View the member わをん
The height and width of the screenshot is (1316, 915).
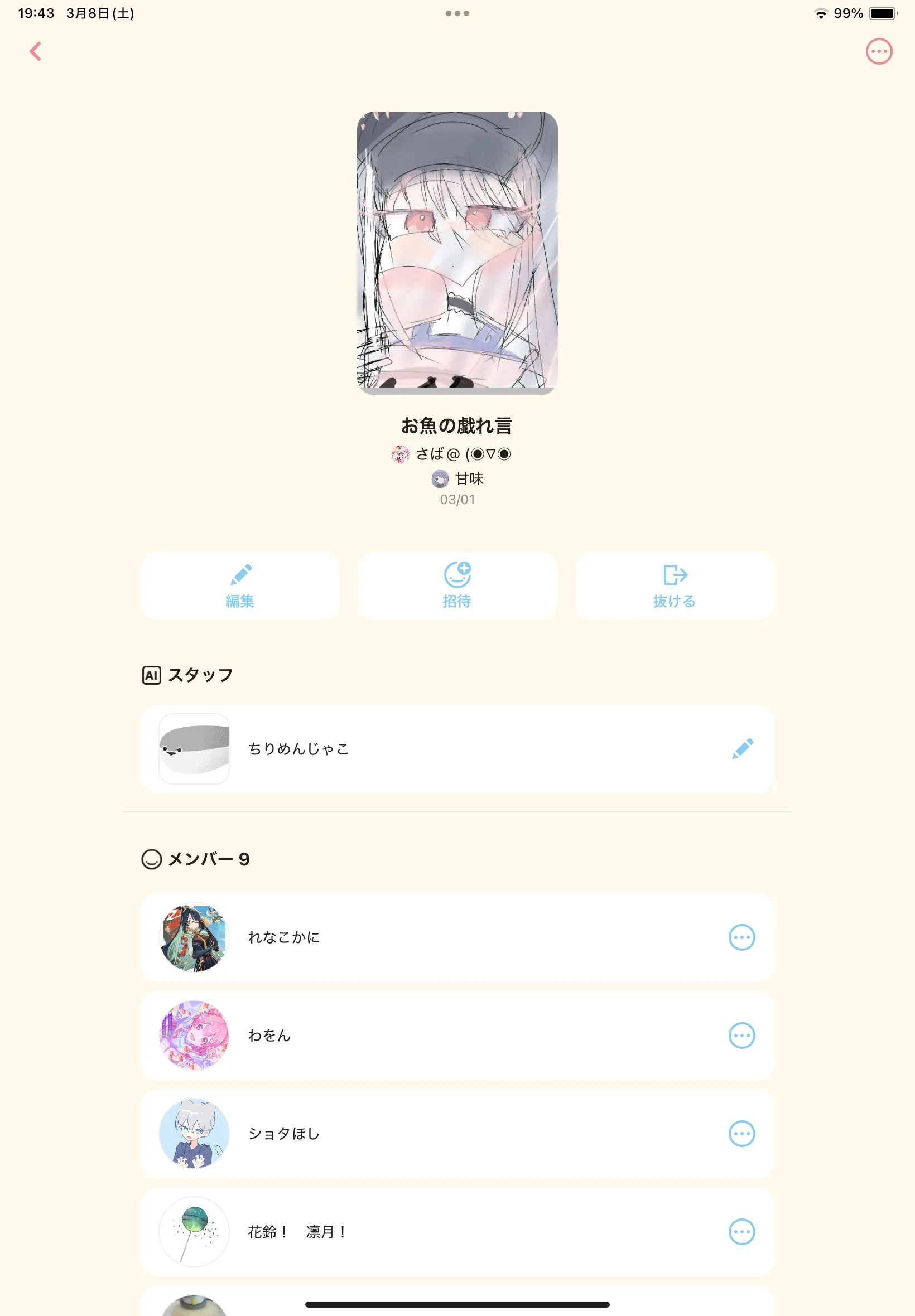coord(457,1036)
